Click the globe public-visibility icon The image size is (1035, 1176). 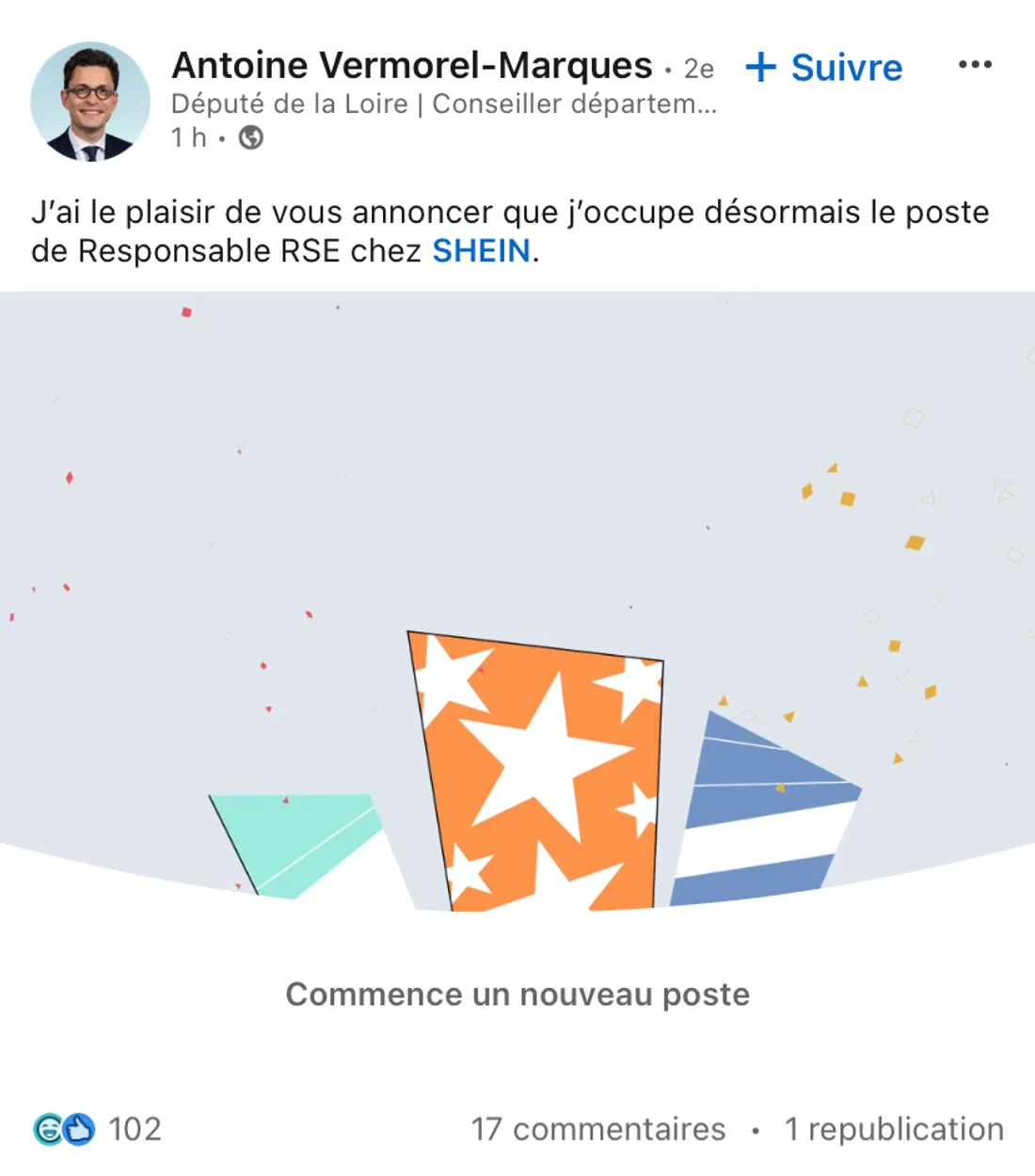[248, 139]
